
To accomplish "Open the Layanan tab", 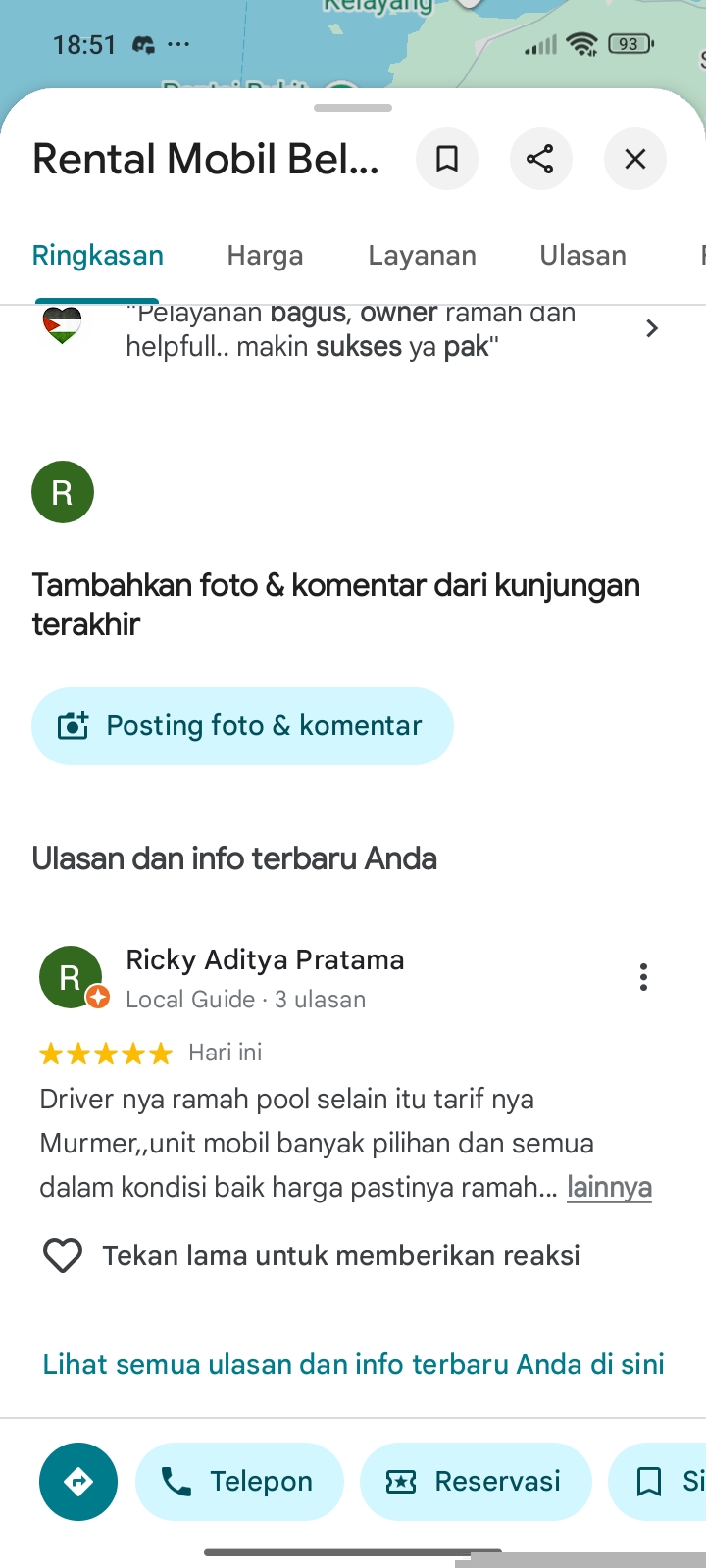I will tap(422, 256).
